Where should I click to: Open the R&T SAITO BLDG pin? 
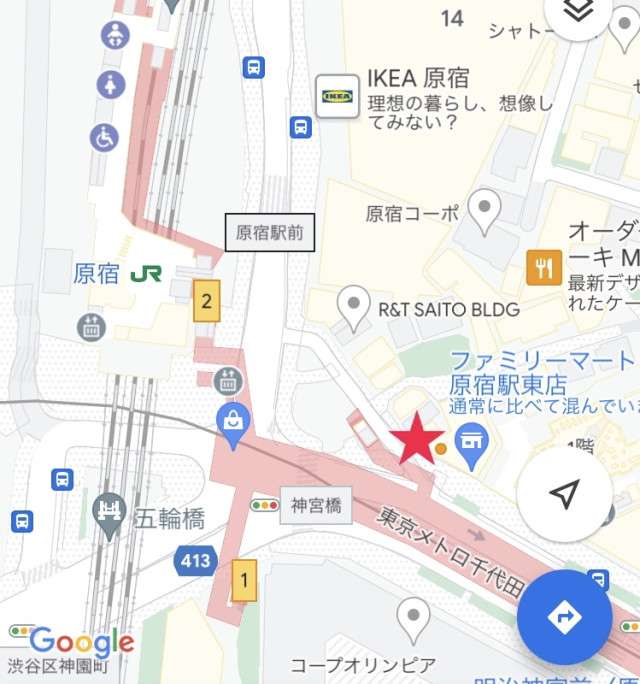[353, 305]
